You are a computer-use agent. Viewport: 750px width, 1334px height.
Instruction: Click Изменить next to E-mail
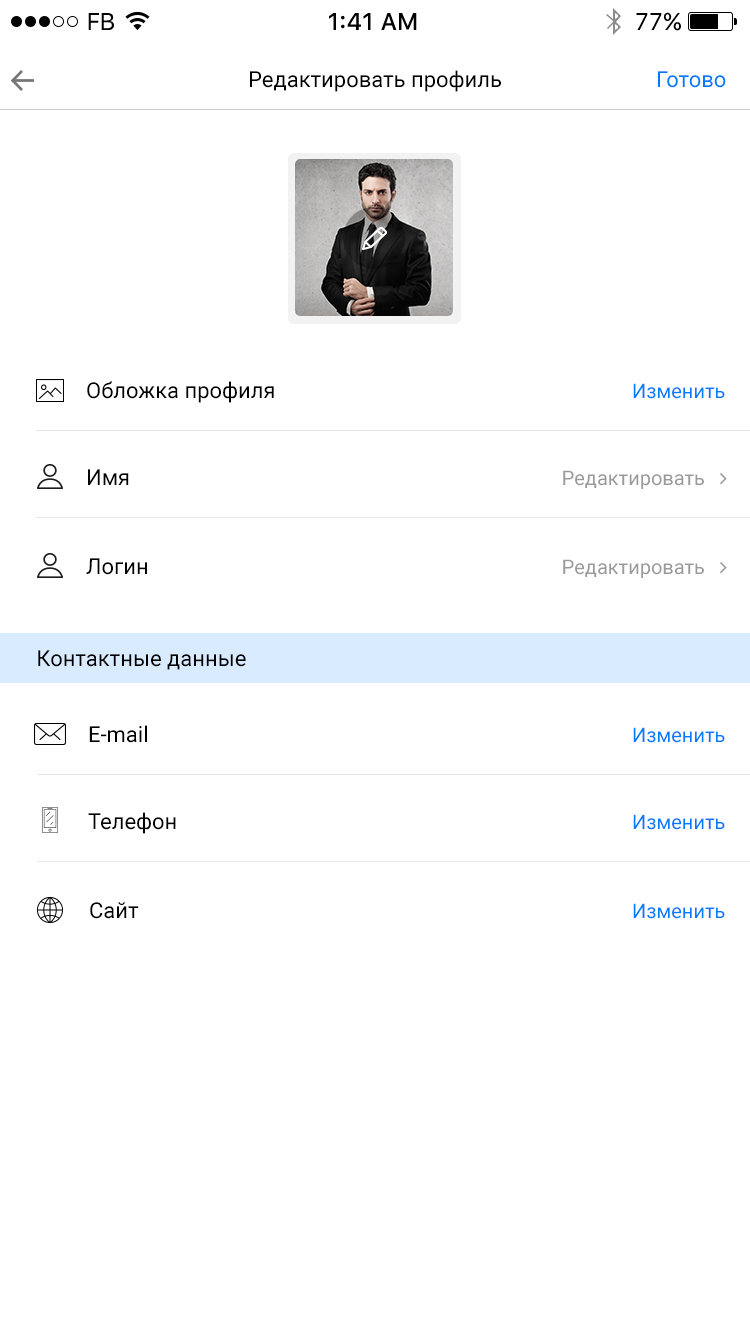(x=678, y=734)
